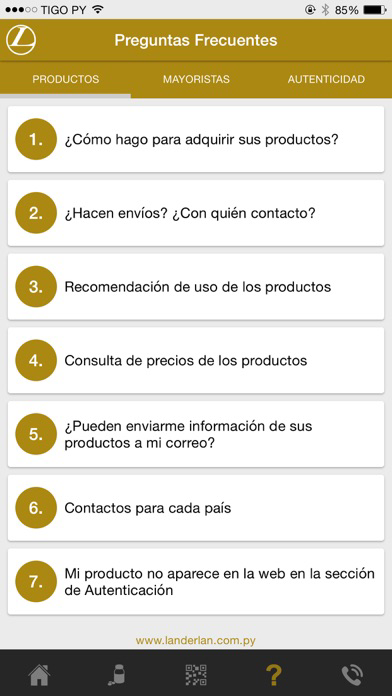The image size is (392, 696).
Task: Tap the question mark FAQ icon
Action: point(274,675)
